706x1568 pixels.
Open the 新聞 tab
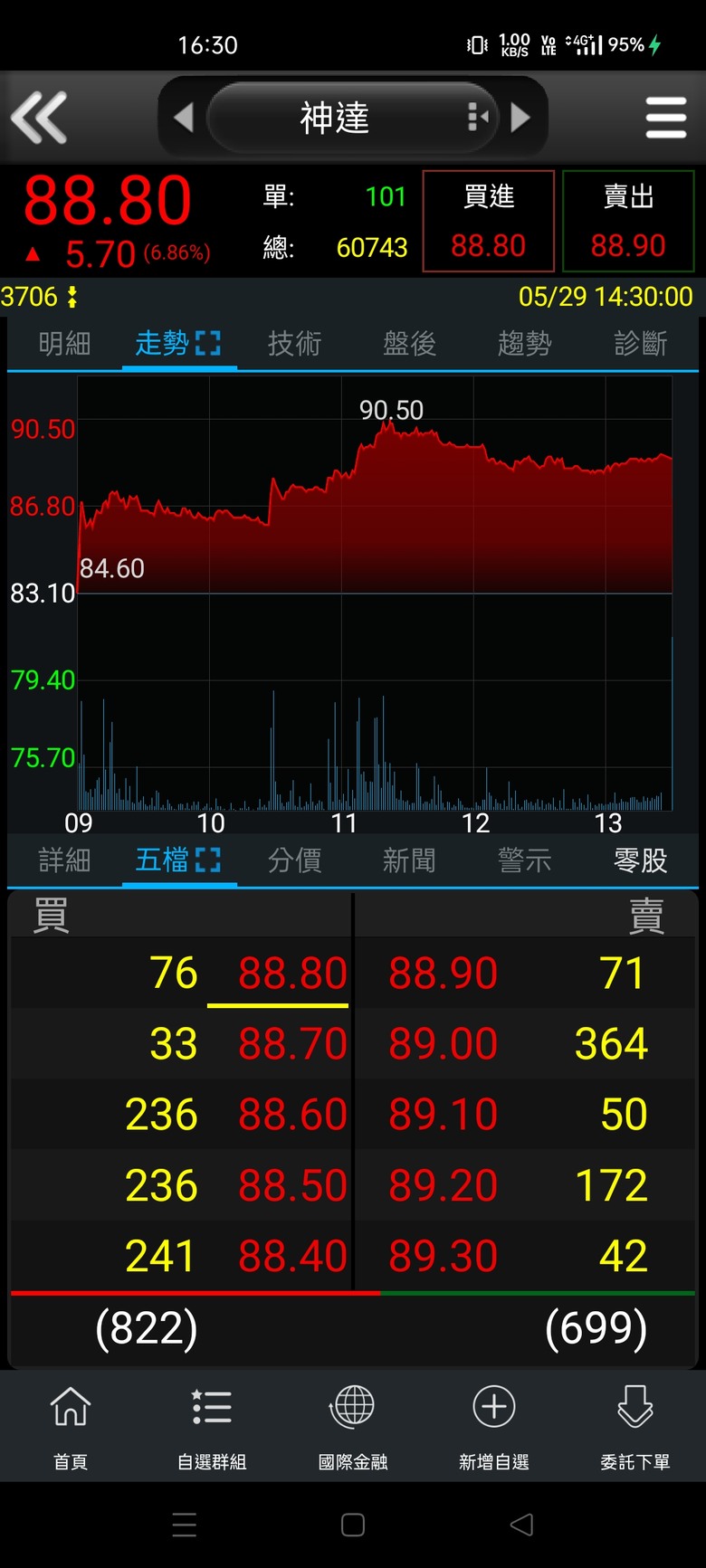409,860
